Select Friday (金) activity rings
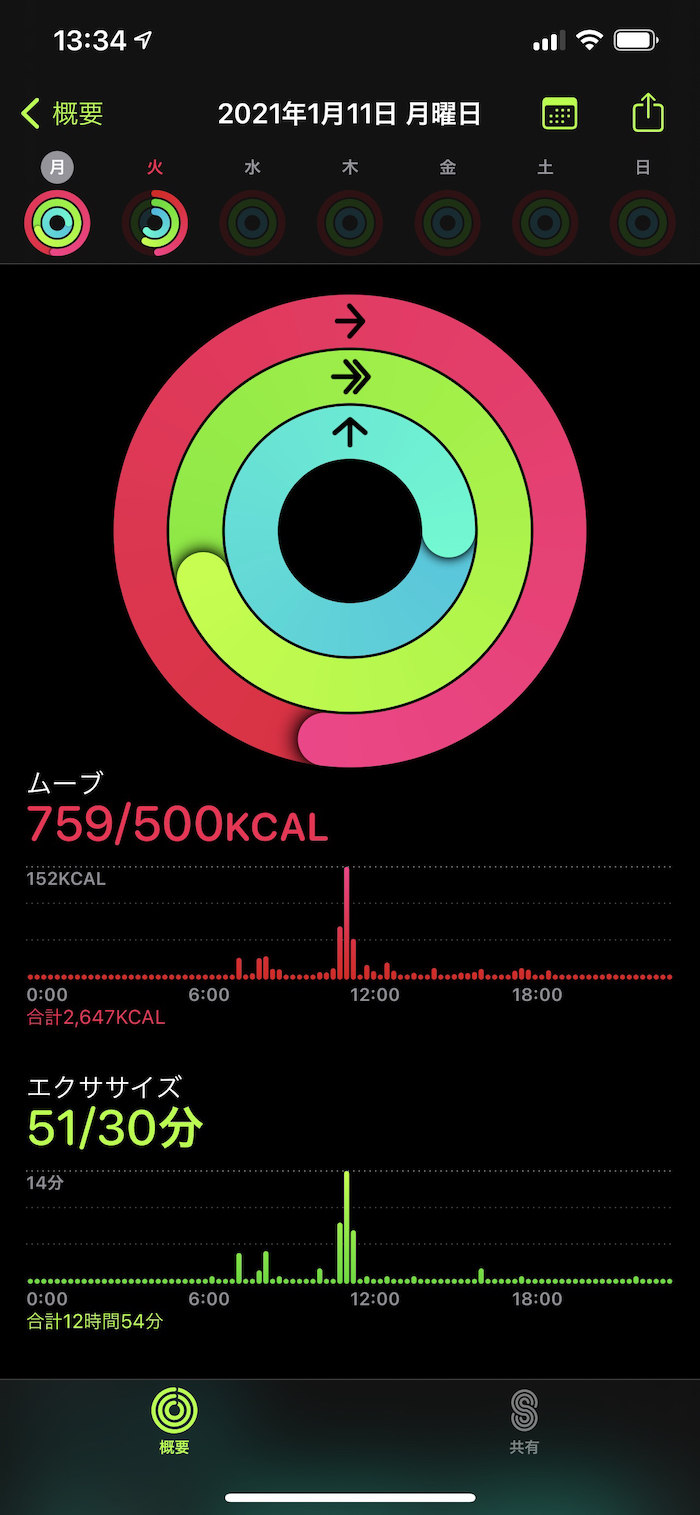This screenshot has height=1515, width=700. (x=447, y=222)
